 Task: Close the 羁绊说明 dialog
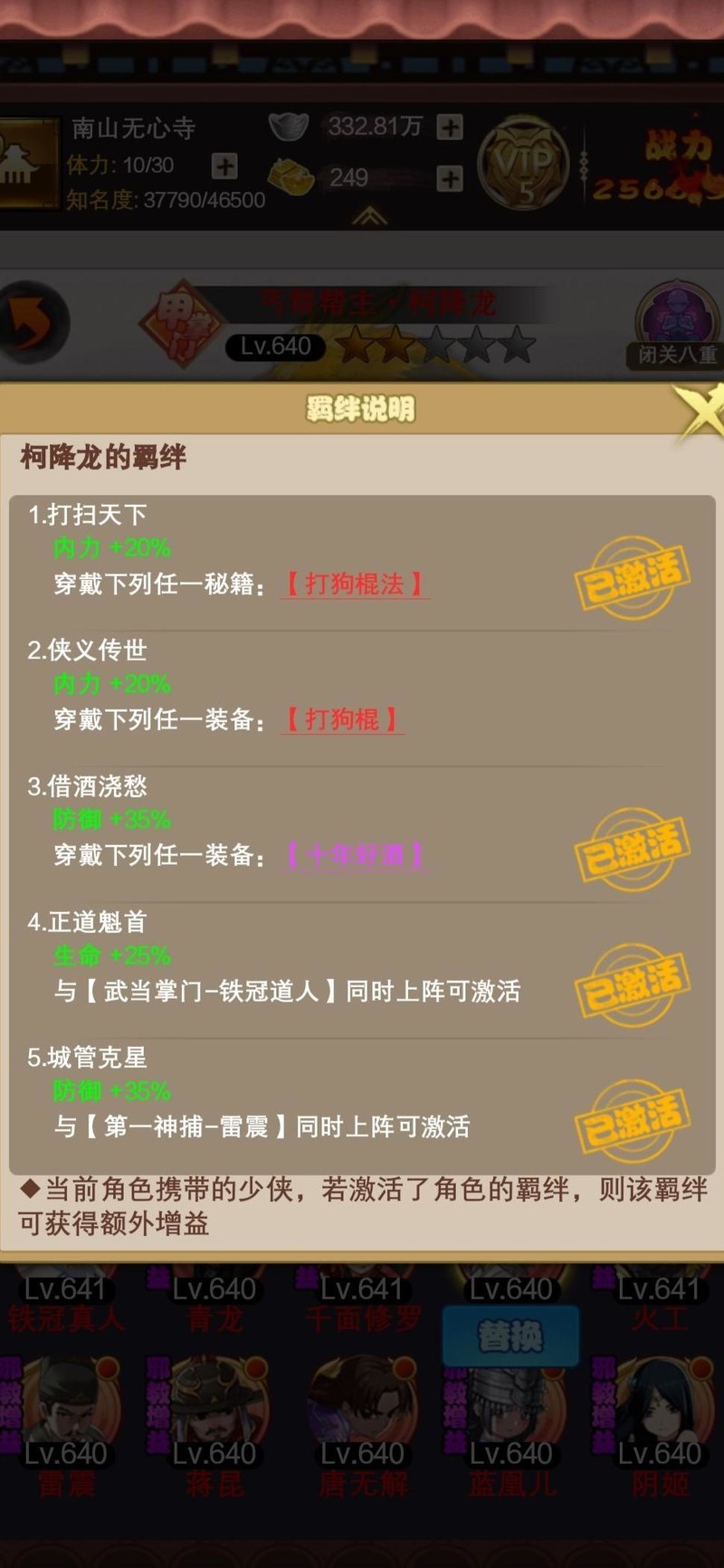pyautogui.click(x=700, y=412)
